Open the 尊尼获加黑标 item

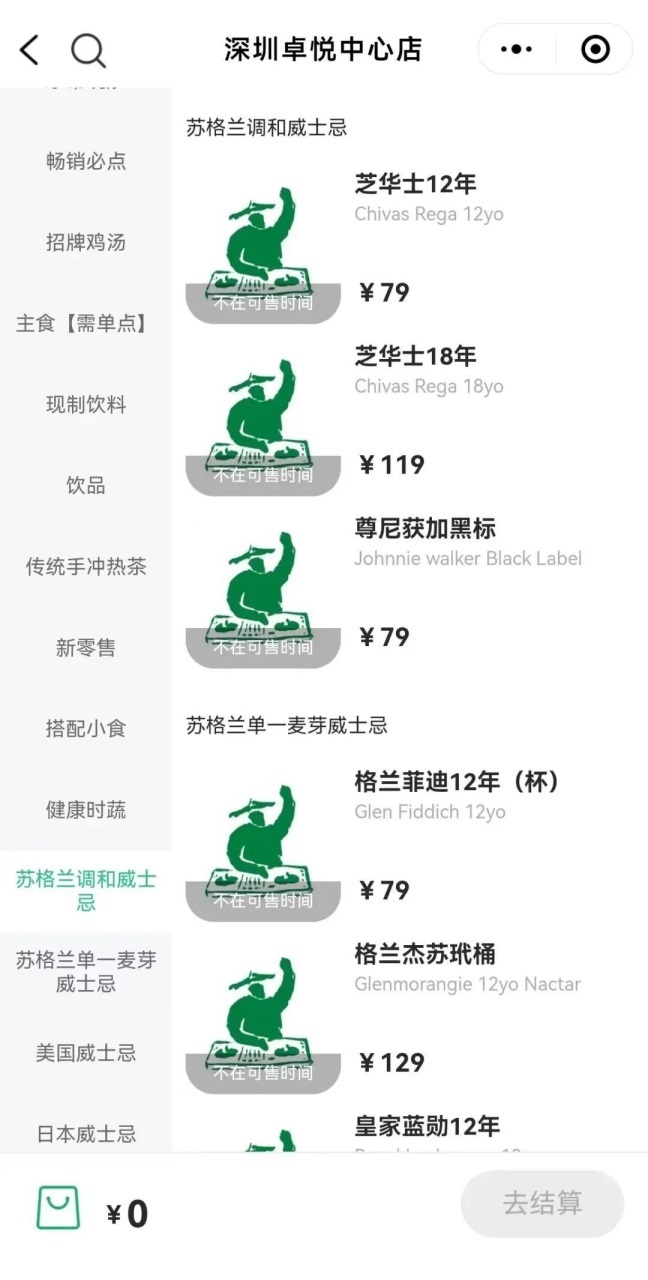[425, 529]
